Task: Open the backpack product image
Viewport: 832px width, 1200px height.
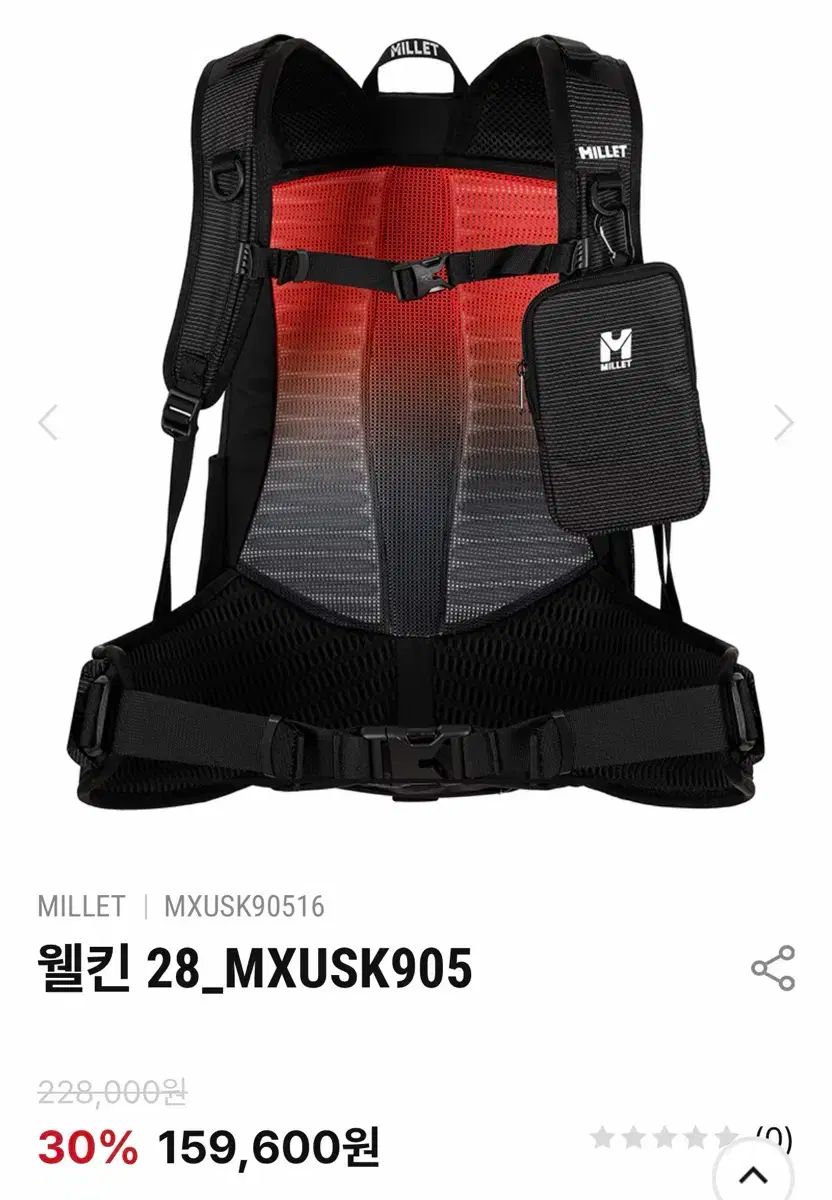Action: [x=416, y=420]
